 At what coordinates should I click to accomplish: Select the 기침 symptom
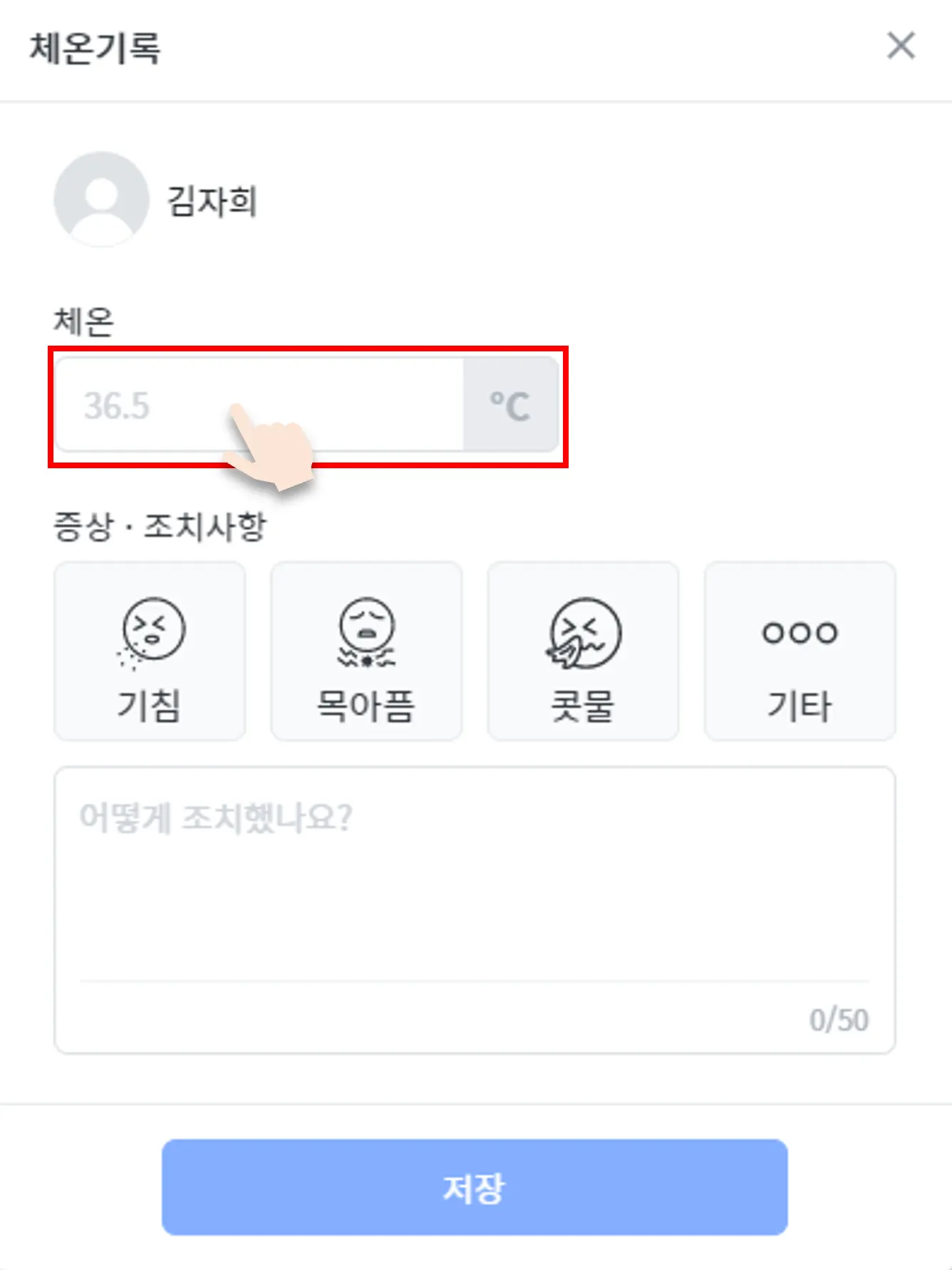150,651
